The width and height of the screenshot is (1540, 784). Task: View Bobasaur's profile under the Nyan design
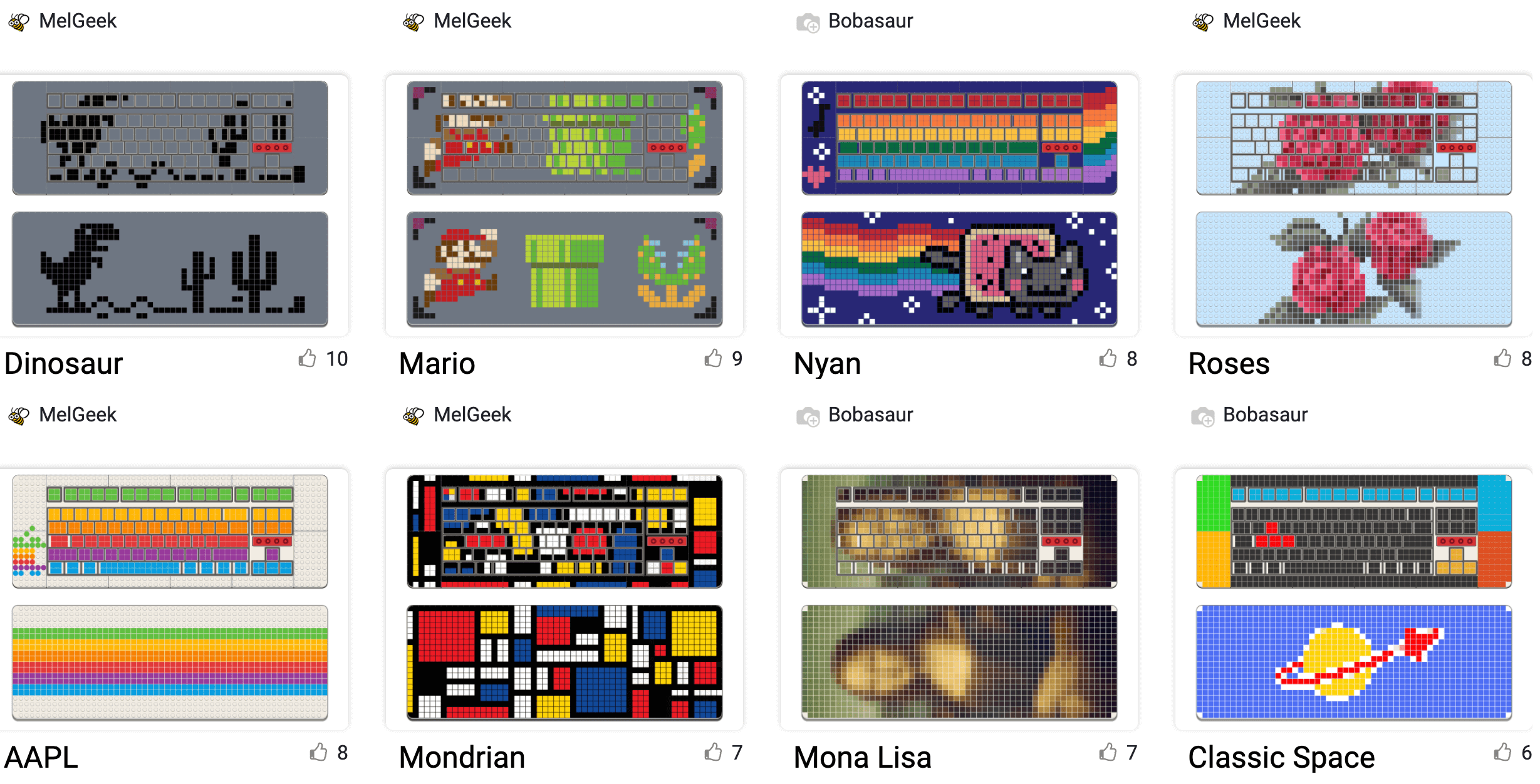click(870, 415)
